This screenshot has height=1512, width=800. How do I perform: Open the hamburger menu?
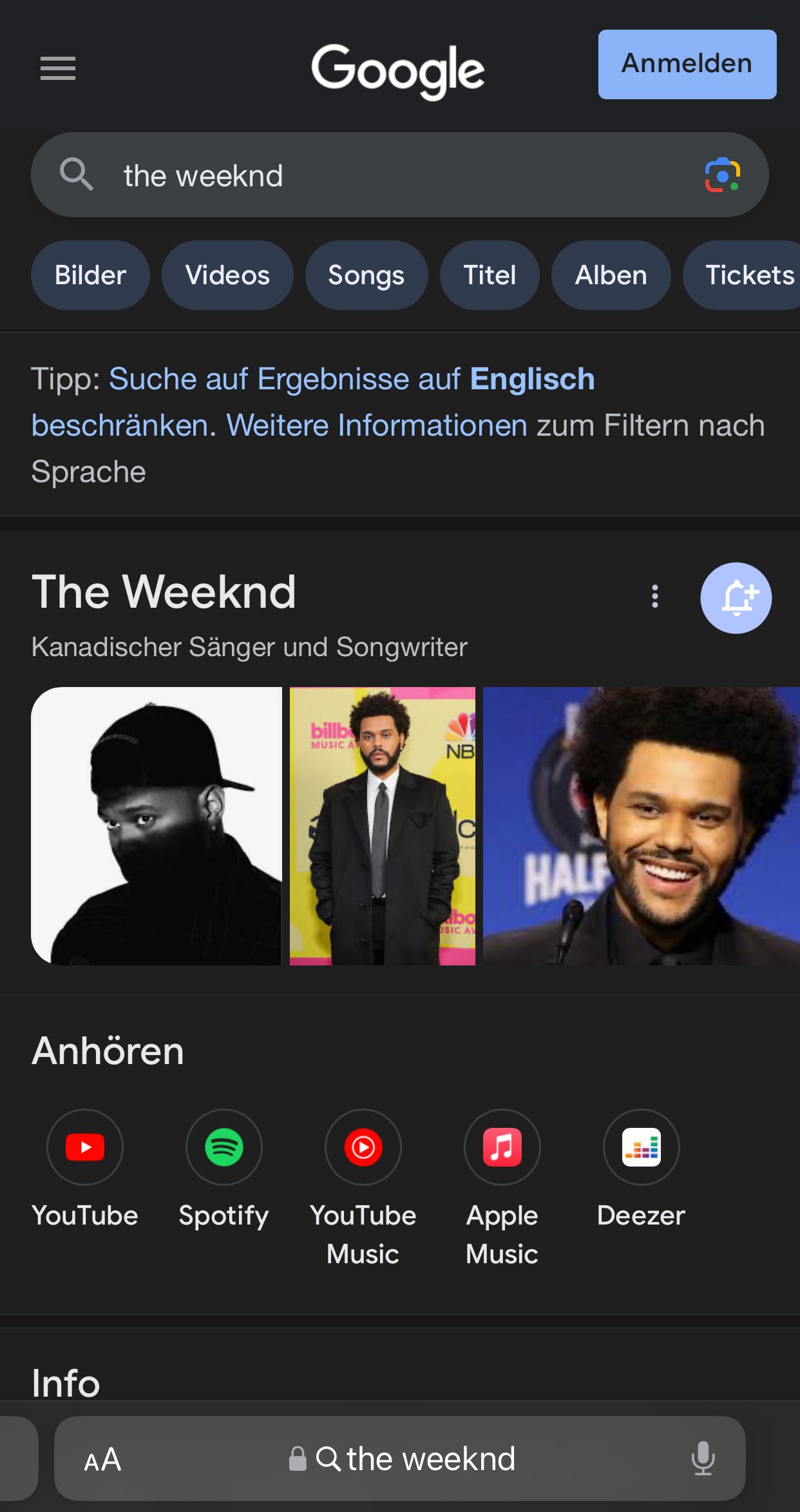tap(58, 68)
